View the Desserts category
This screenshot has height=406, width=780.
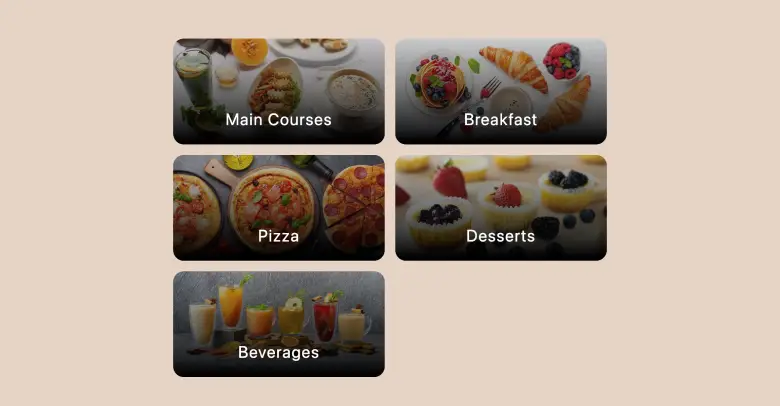click(x=500, y=208)
